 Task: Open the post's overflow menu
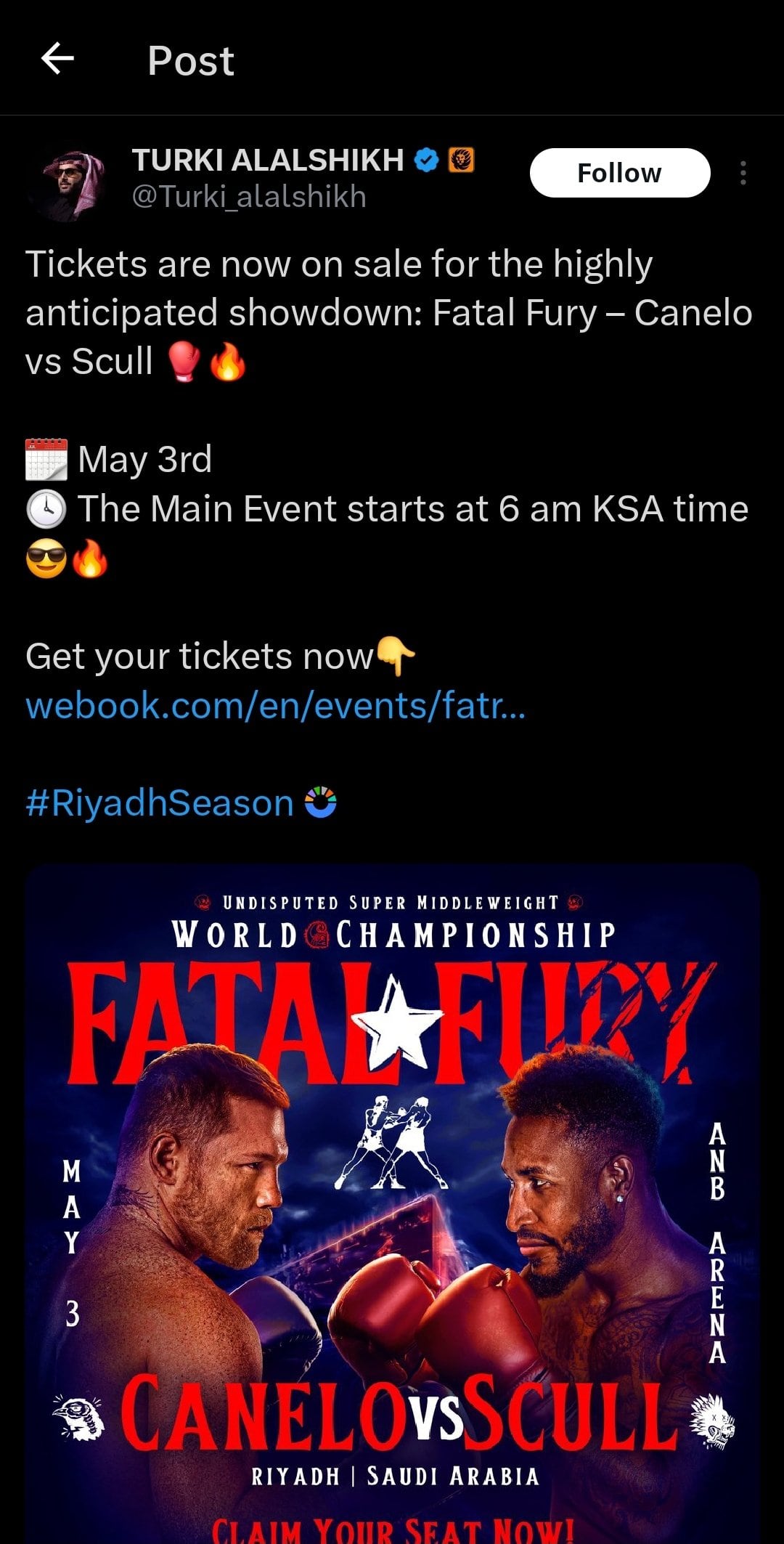[743, 173]
